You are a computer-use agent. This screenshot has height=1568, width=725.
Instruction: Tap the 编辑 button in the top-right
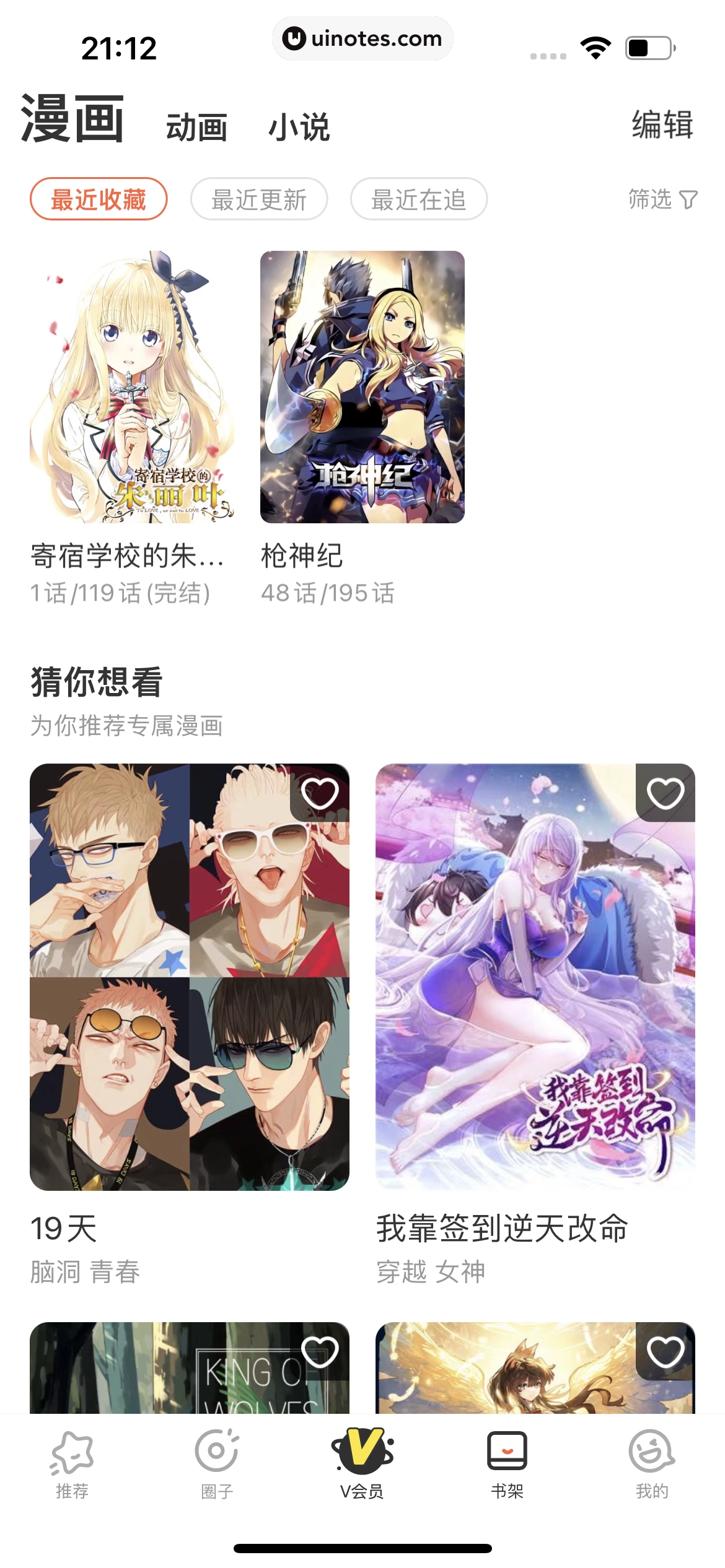click(662, 128)
